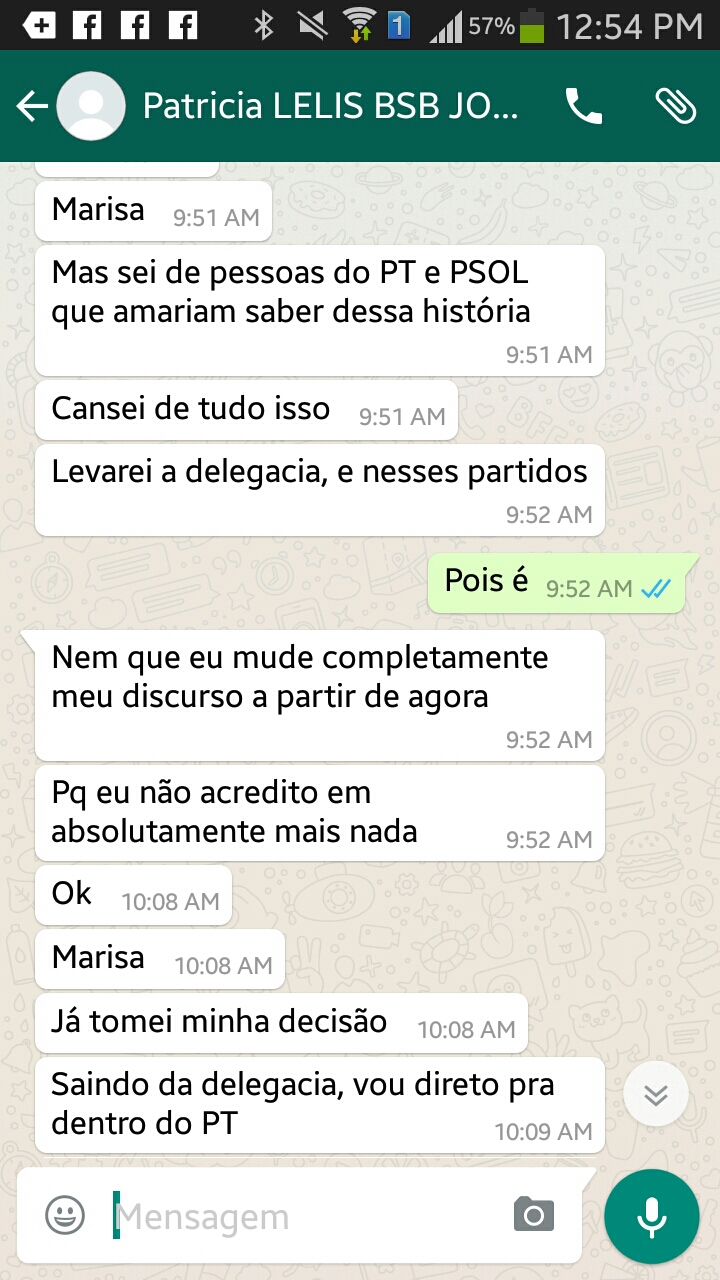The image size is (720, 1280).
Task: Open the camera to send a photo
Action: tap(534, 1215)
